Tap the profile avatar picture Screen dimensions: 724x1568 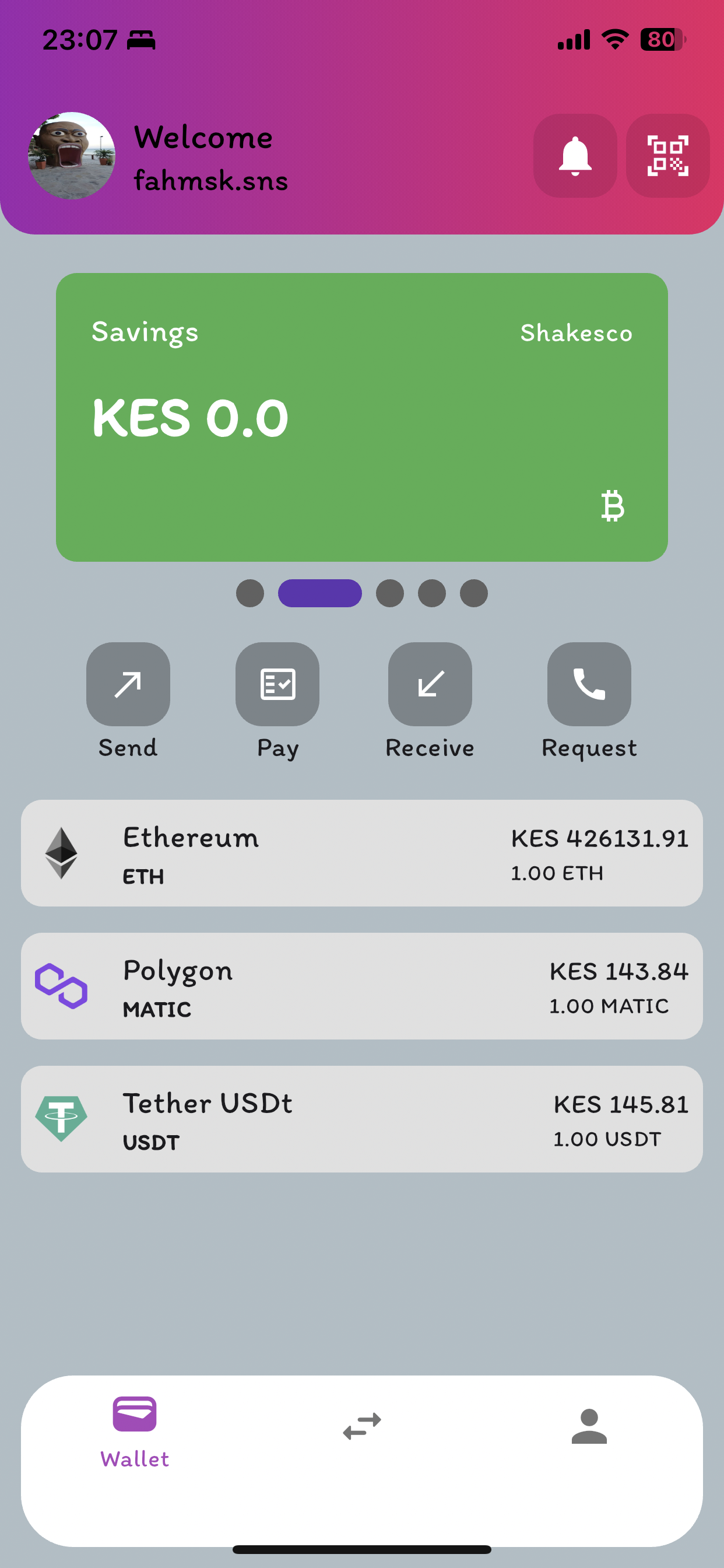point(72,156)
